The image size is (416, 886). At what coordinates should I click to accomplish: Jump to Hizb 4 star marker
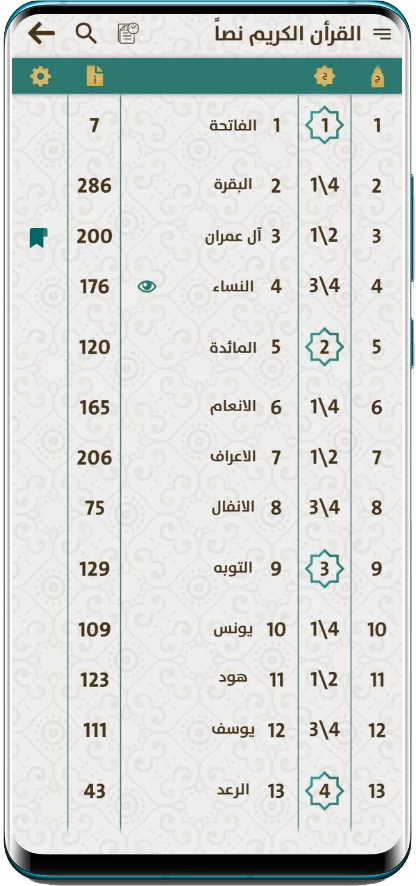tap(324, 791)
